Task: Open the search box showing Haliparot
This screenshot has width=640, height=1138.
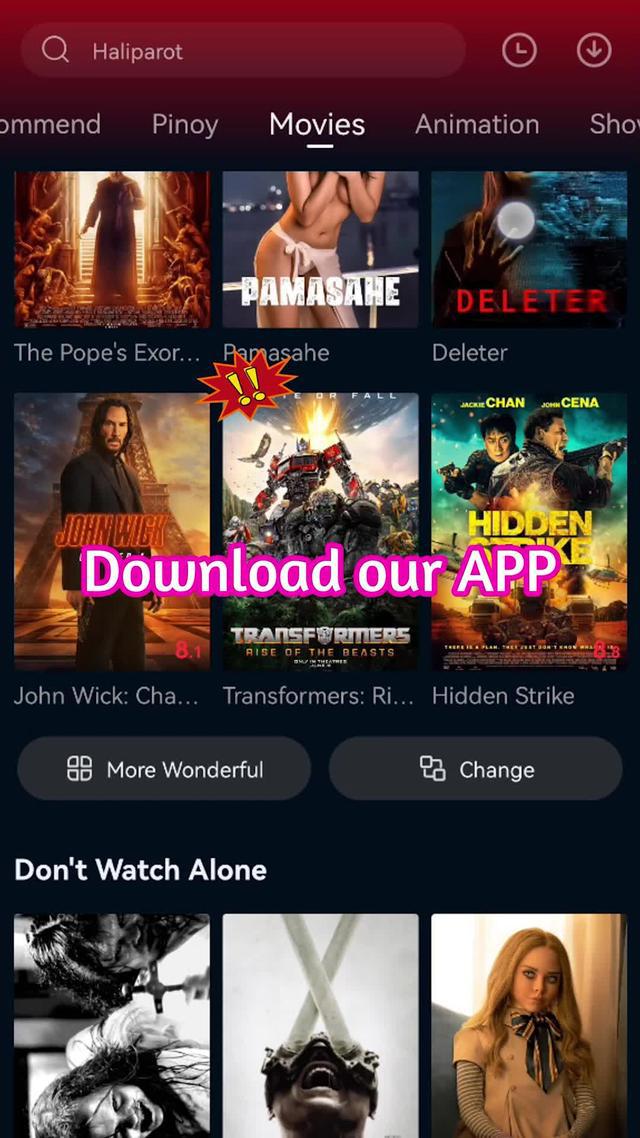Action: [x=243, y=50]
